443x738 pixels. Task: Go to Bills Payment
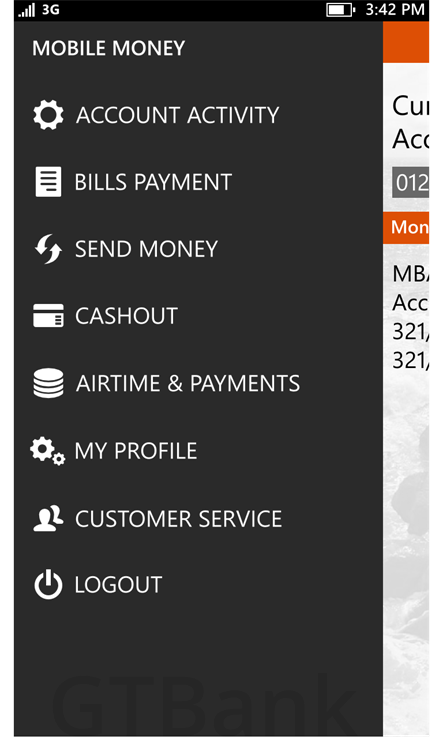[x=133, y=182]
